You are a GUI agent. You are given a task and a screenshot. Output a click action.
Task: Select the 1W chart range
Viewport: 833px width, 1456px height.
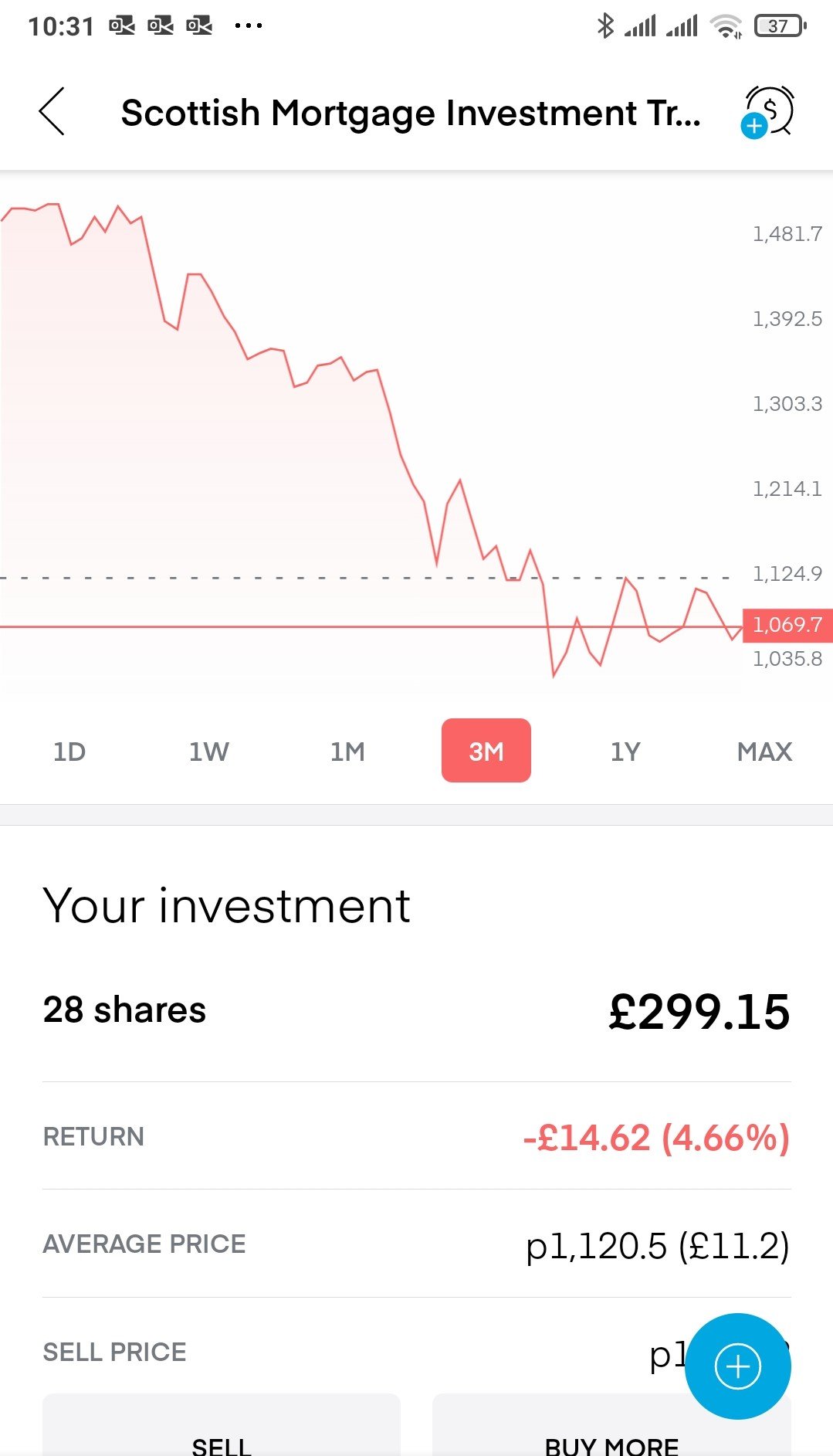pos(208,752)
